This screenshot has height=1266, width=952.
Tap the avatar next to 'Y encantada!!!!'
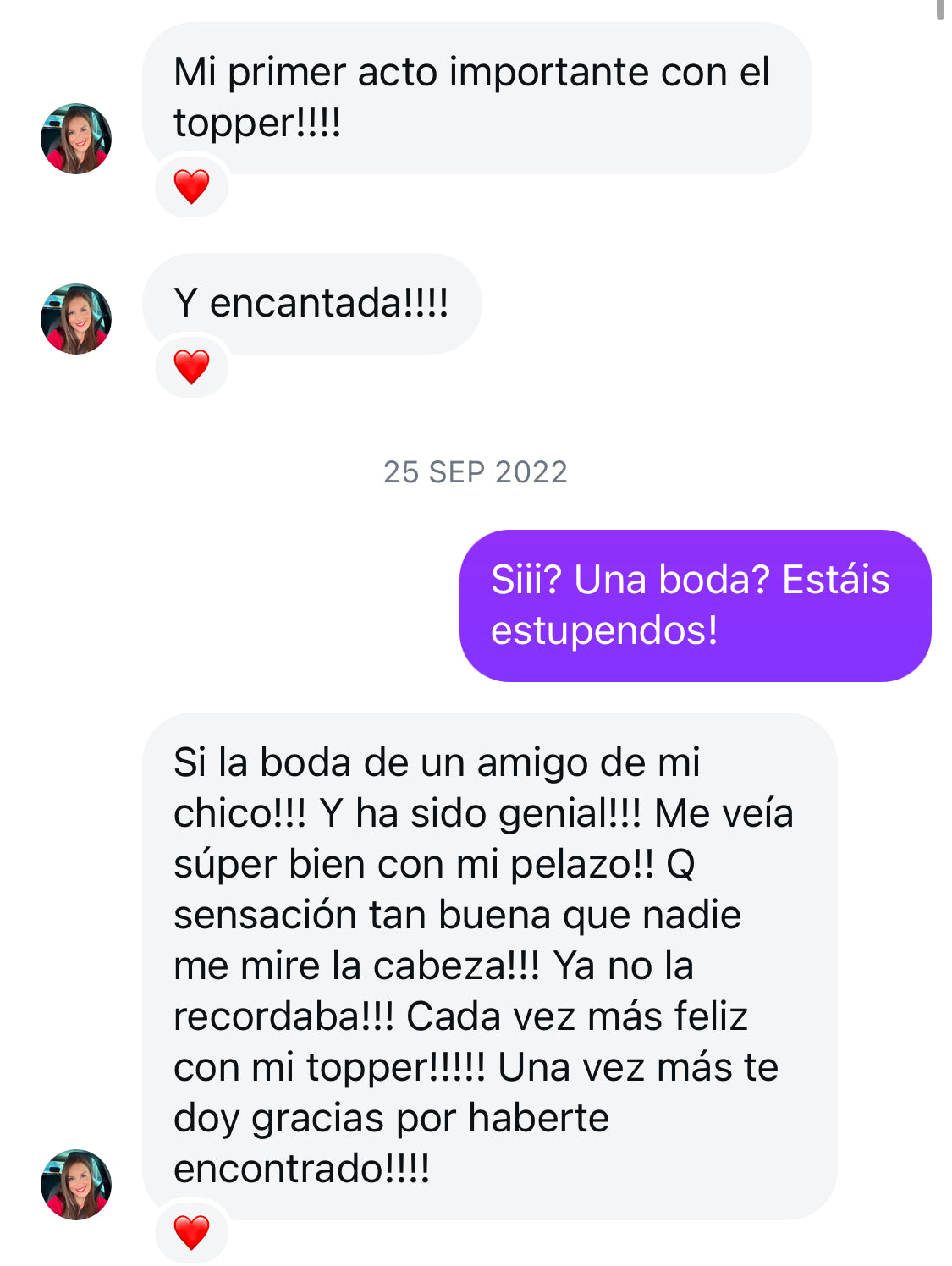(76, 319)
